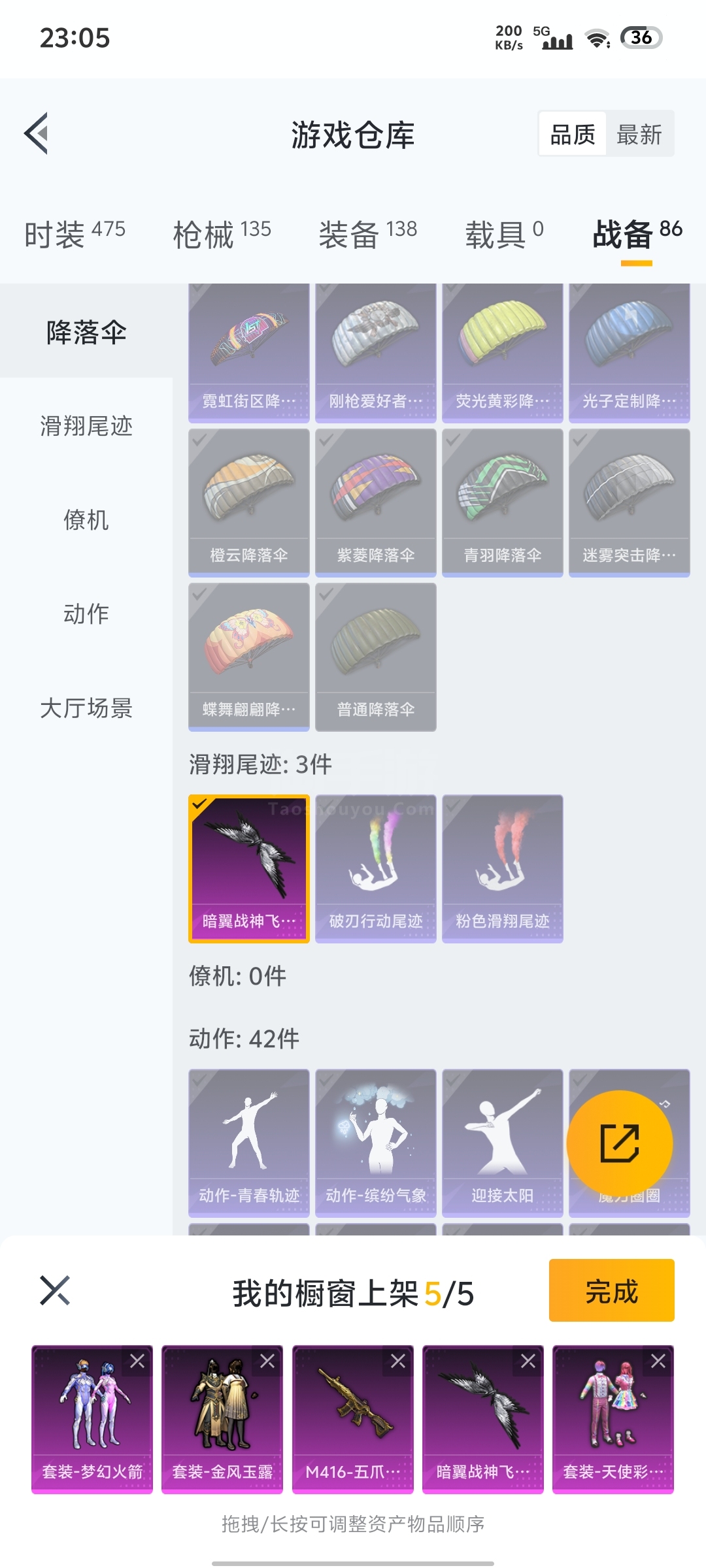Select 僚机 in the side menu
Screen dimensions: 706x1568
(x=86, y=520)
